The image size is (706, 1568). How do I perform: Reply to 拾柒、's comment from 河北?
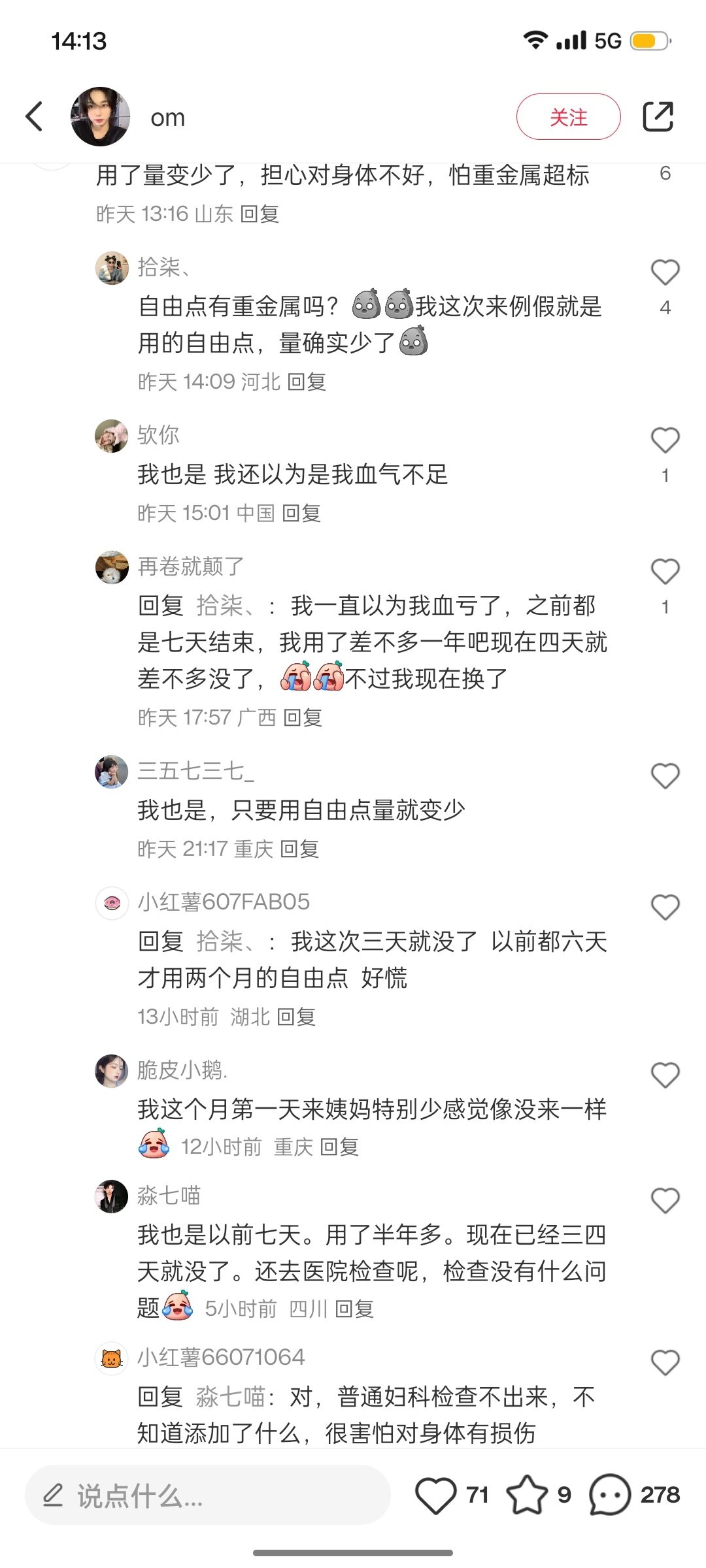tap(307, 382)
